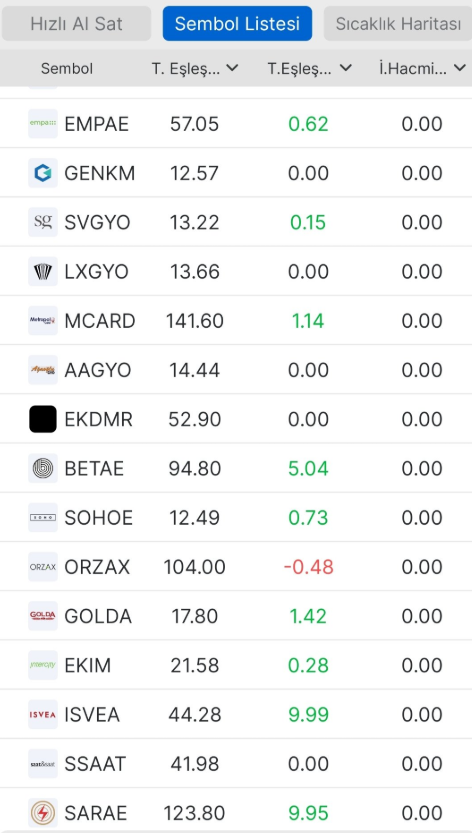Expand the T. Eşleş... price column dropdown
The width and height of the screenshot is (472, 833).
195,68
